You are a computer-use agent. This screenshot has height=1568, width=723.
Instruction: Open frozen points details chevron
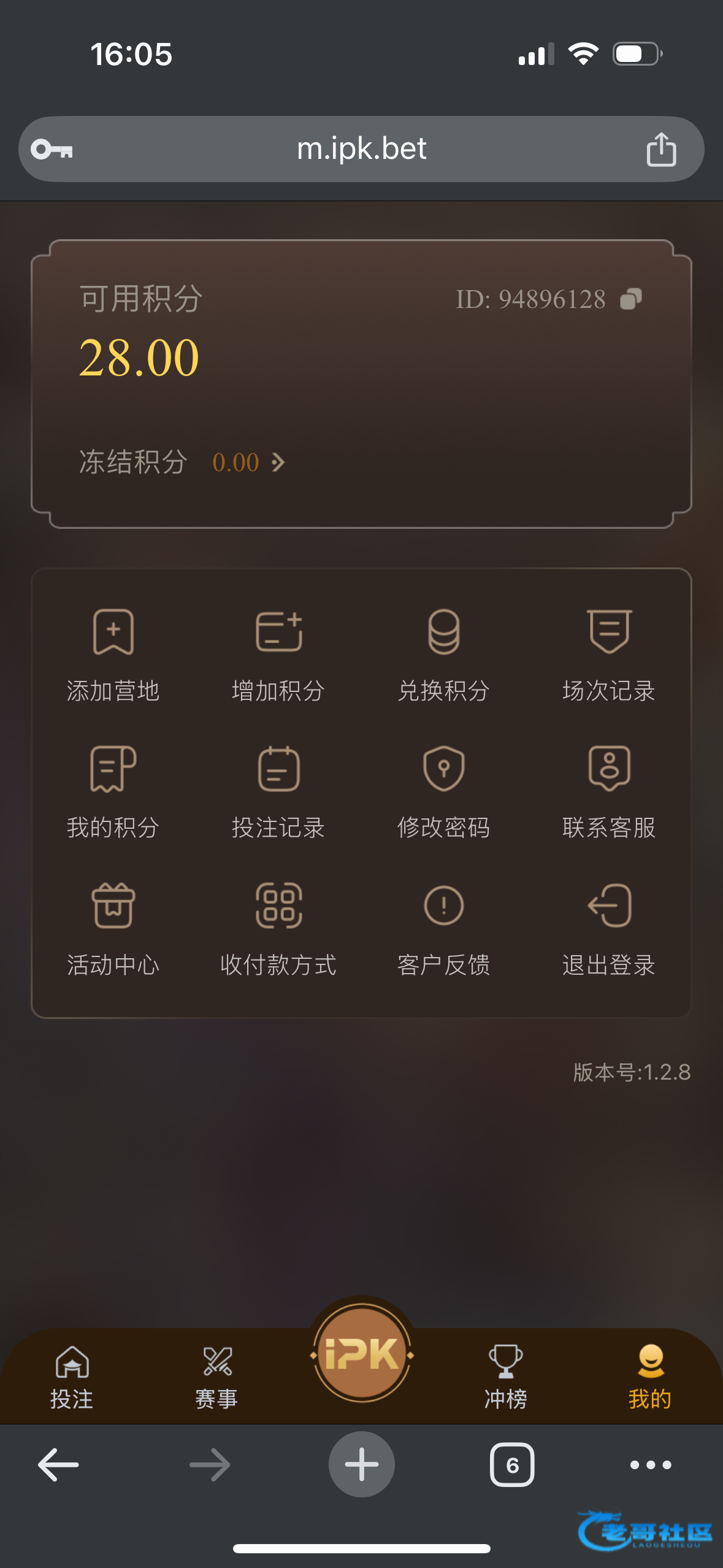pos(278,463)
